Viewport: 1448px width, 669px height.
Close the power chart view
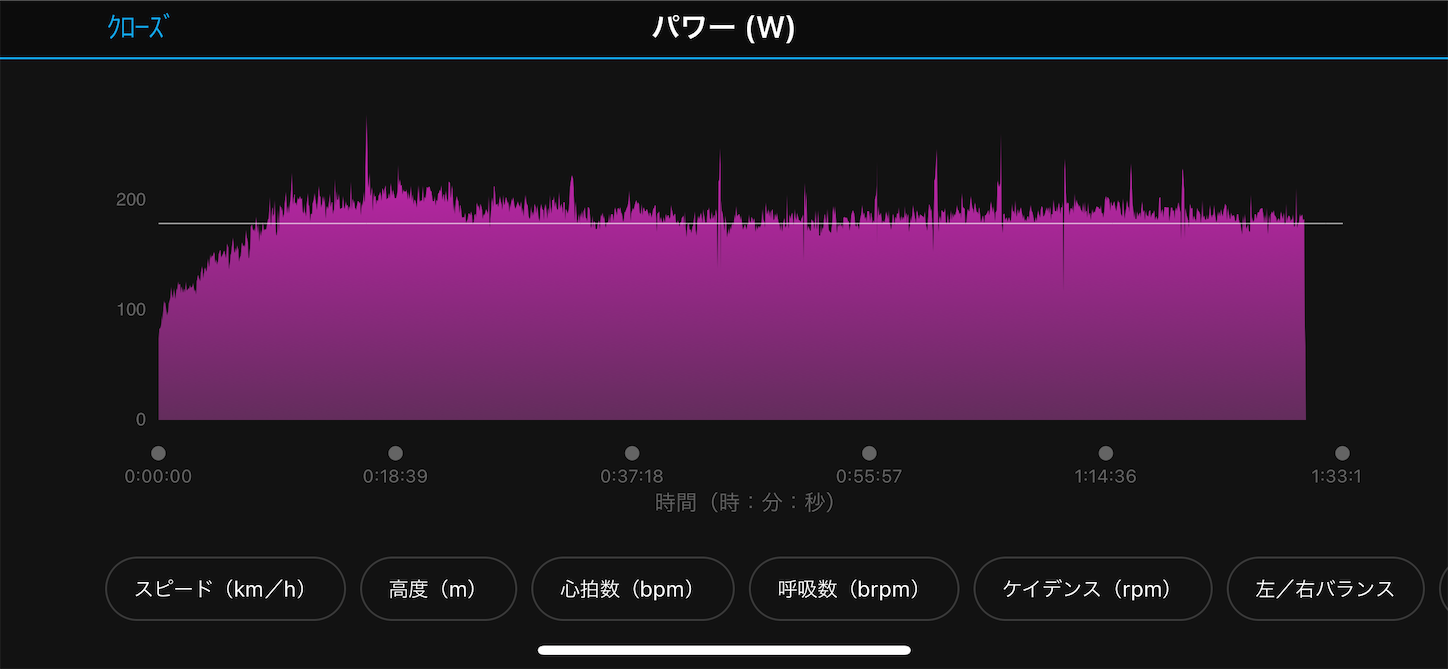pyautogui.click(x=138, y=28)
